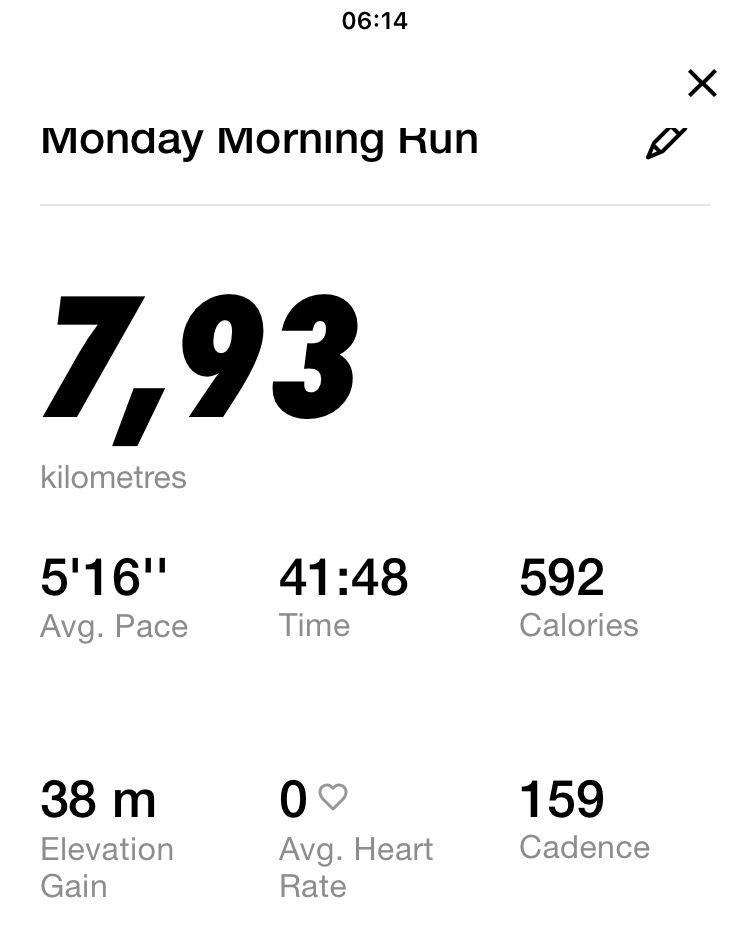
Task: Edit the Monday Morning Run title
Action: 666,143
